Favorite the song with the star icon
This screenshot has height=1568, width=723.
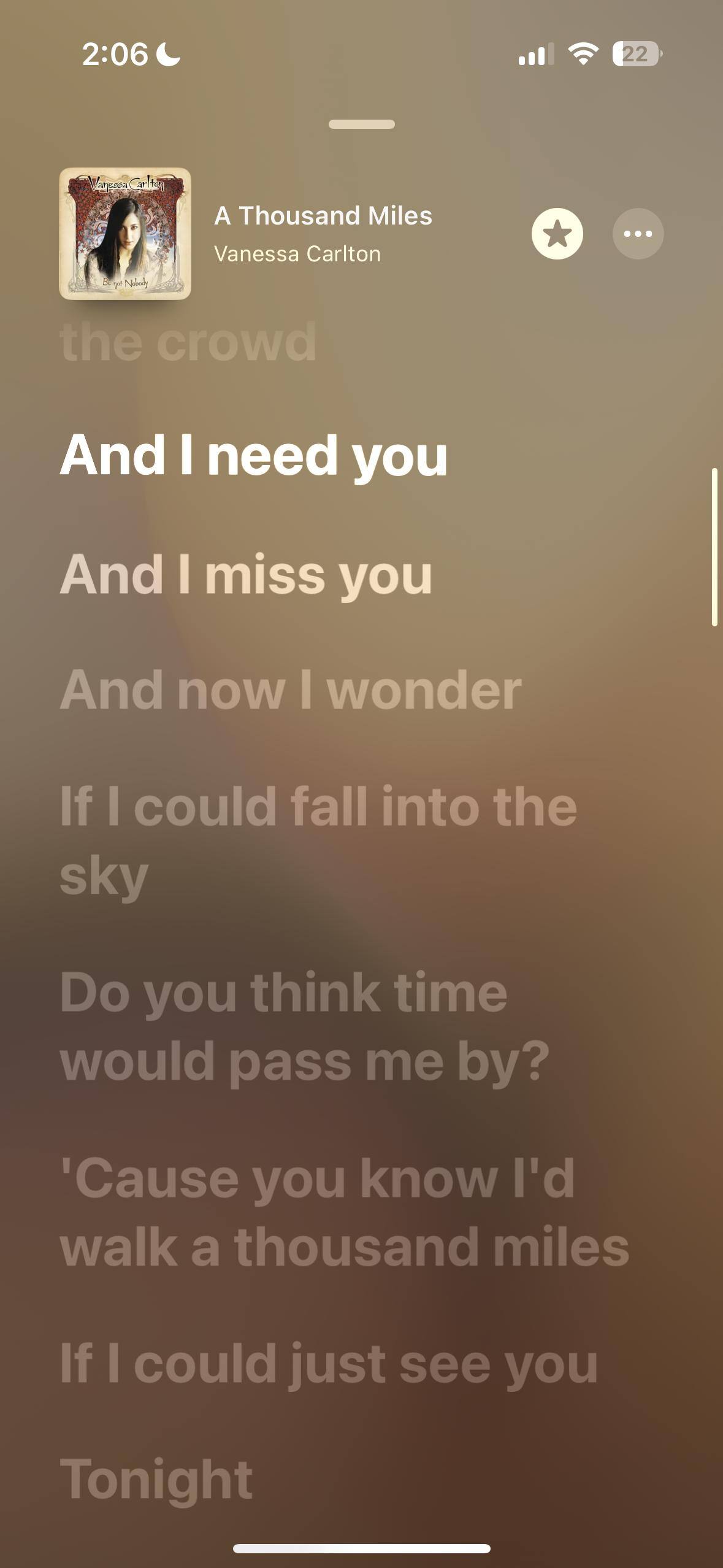click(557, 234)
